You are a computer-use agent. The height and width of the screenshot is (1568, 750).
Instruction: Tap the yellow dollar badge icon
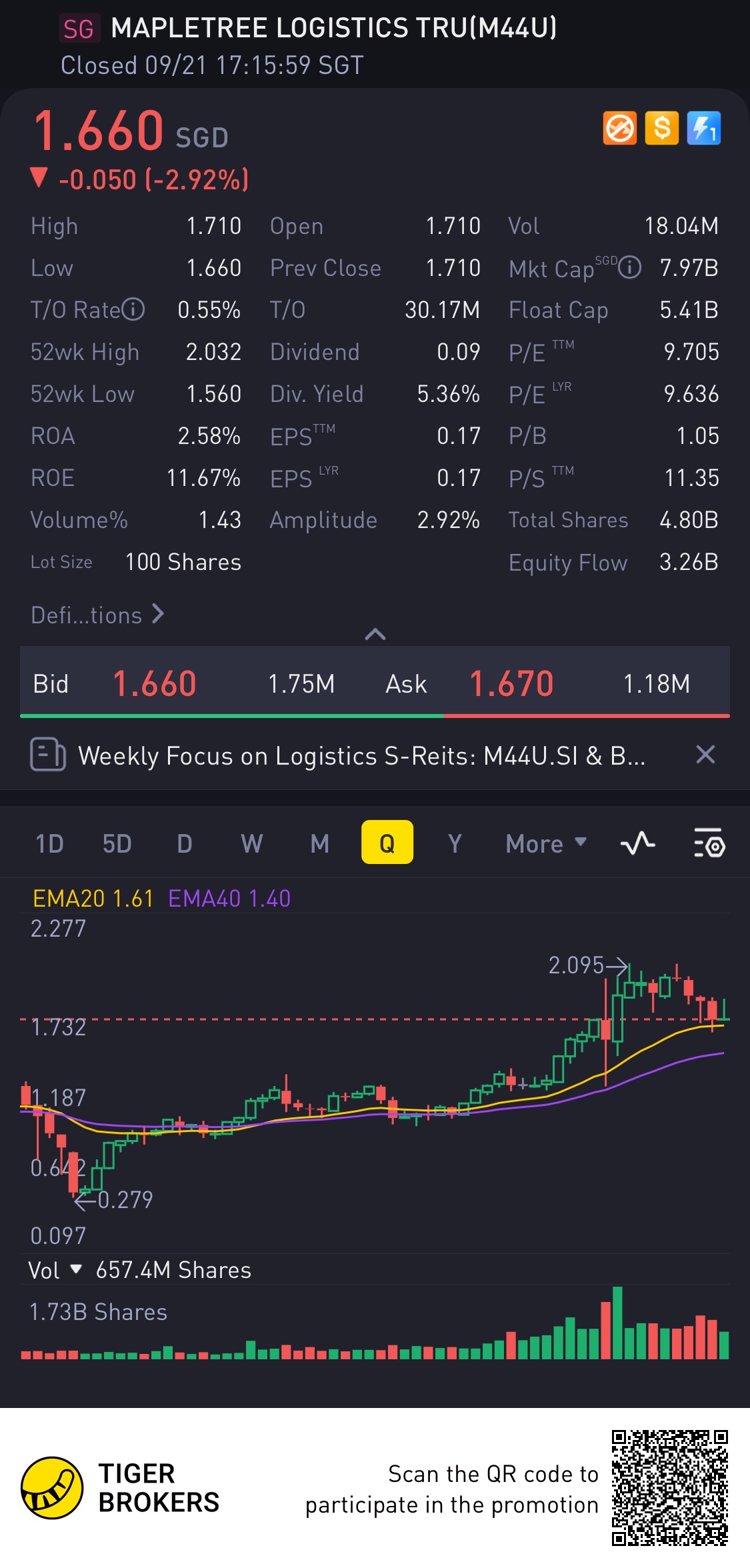(661, 127)
